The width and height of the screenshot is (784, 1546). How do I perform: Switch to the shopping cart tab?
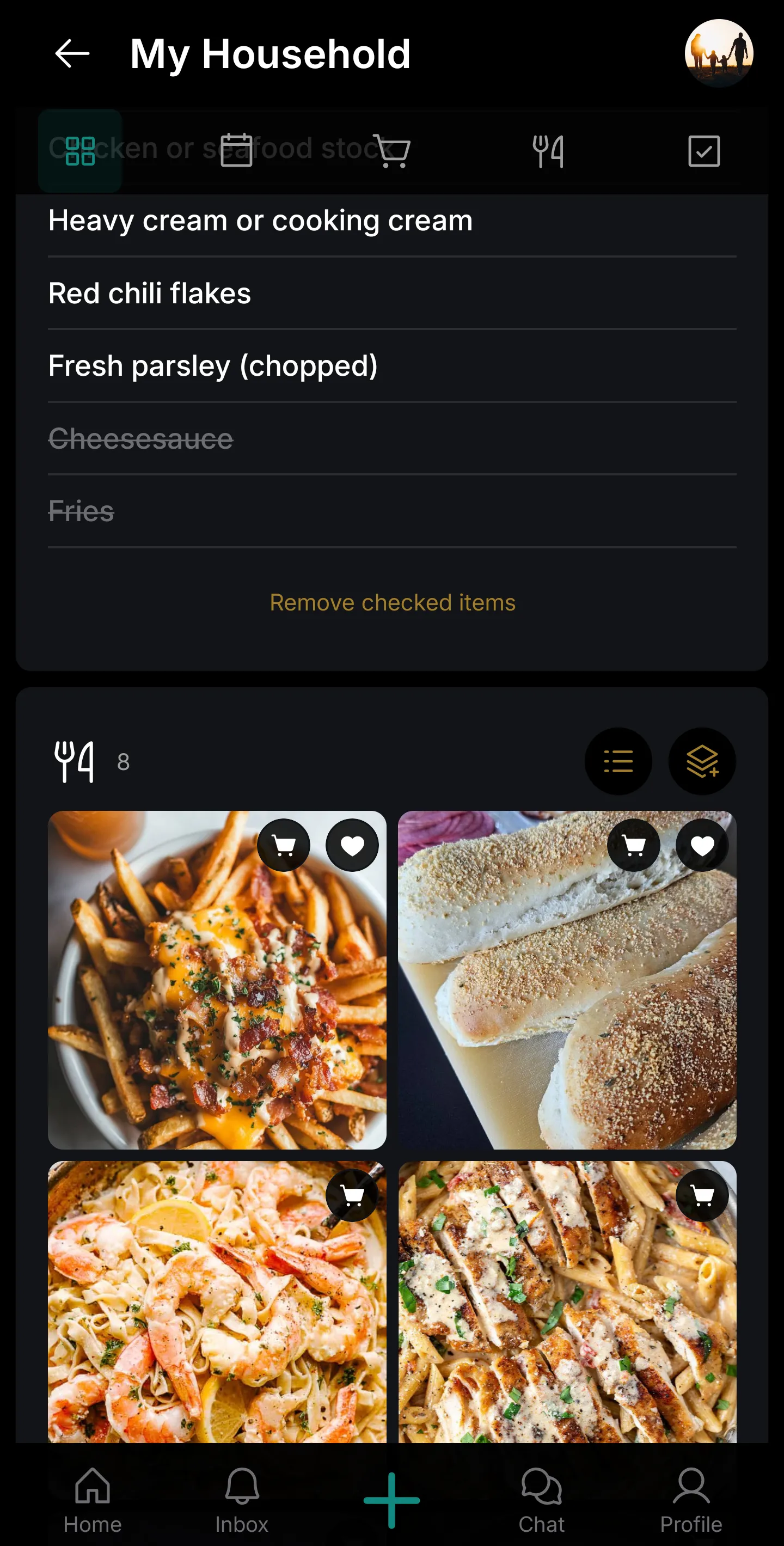pyautogui.click(x=391, y=151)
